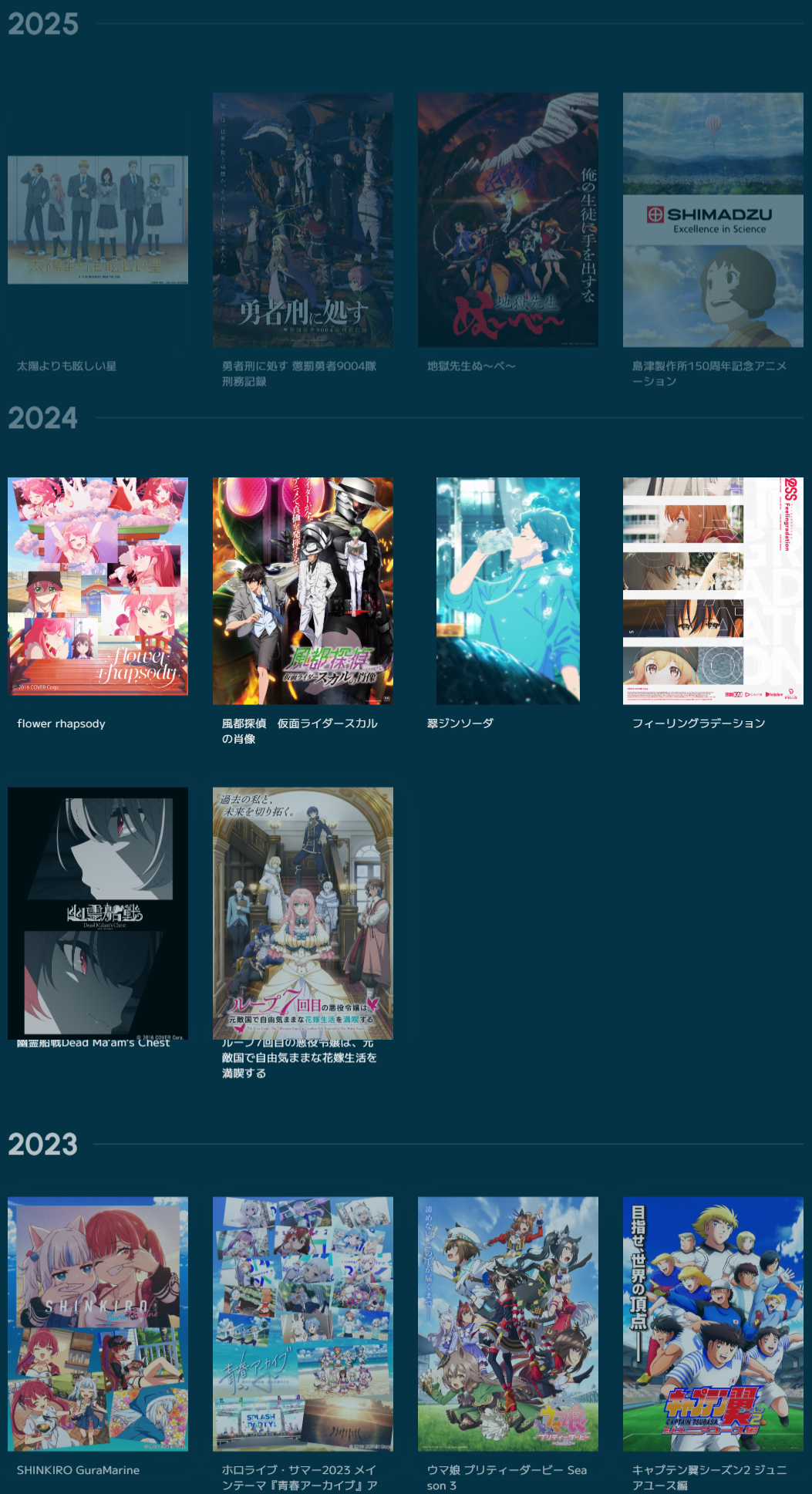View ホロライブ・サマー2023 青春アーカイブ
812x1494 pixels.
click(302, 1324)
